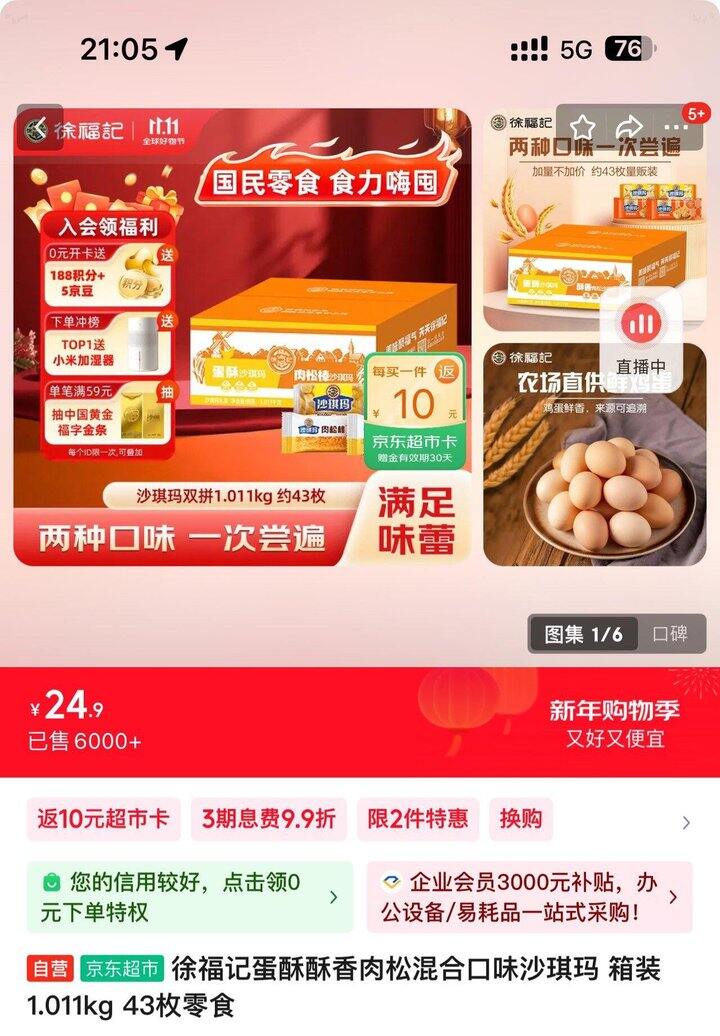Claim the 0元下单特权 credit offer
The image size is (720, 1036).
tap(190, 896)
